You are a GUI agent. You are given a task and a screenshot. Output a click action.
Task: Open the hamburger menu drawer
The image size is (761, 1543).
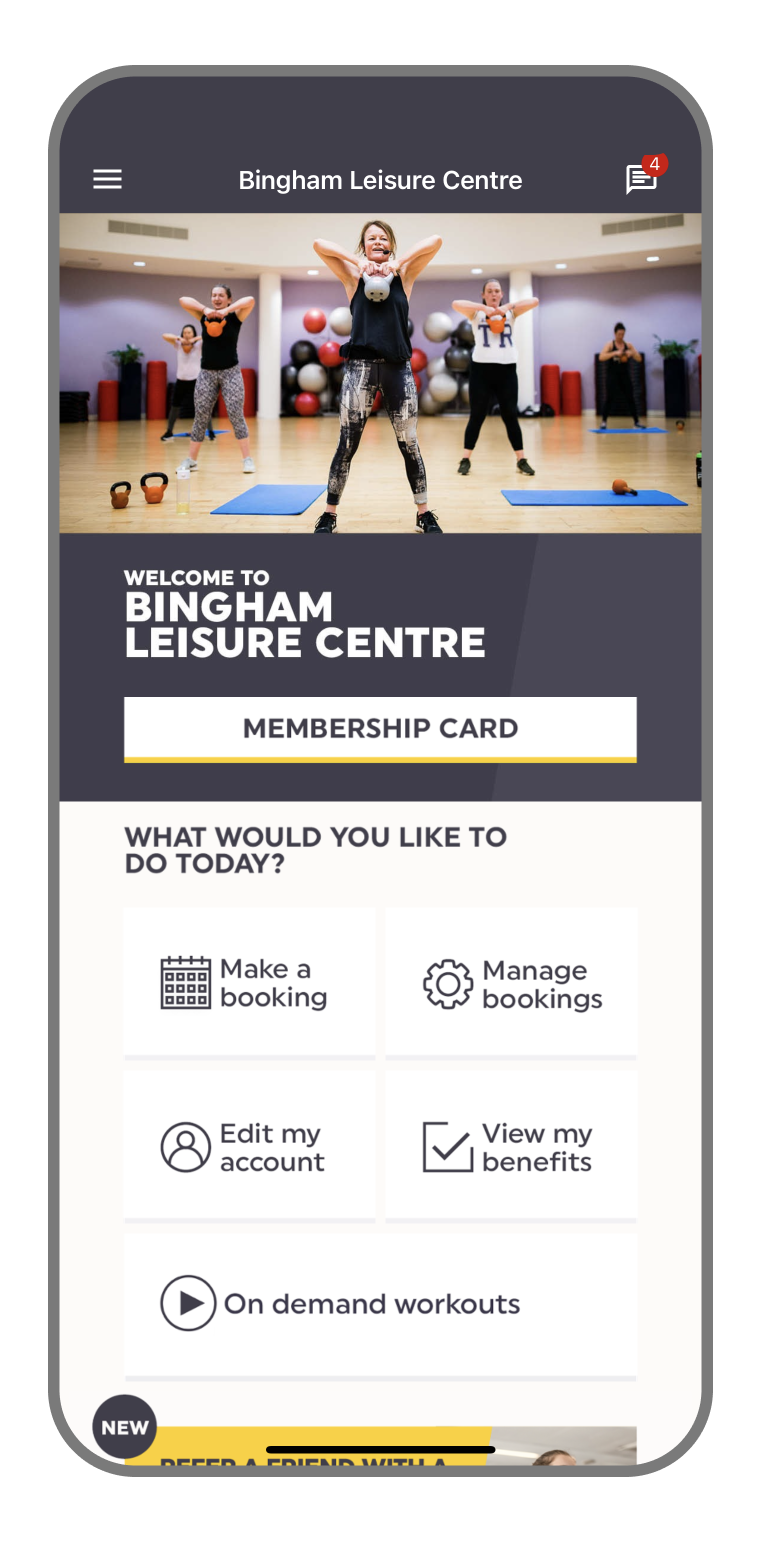[107, 180]
